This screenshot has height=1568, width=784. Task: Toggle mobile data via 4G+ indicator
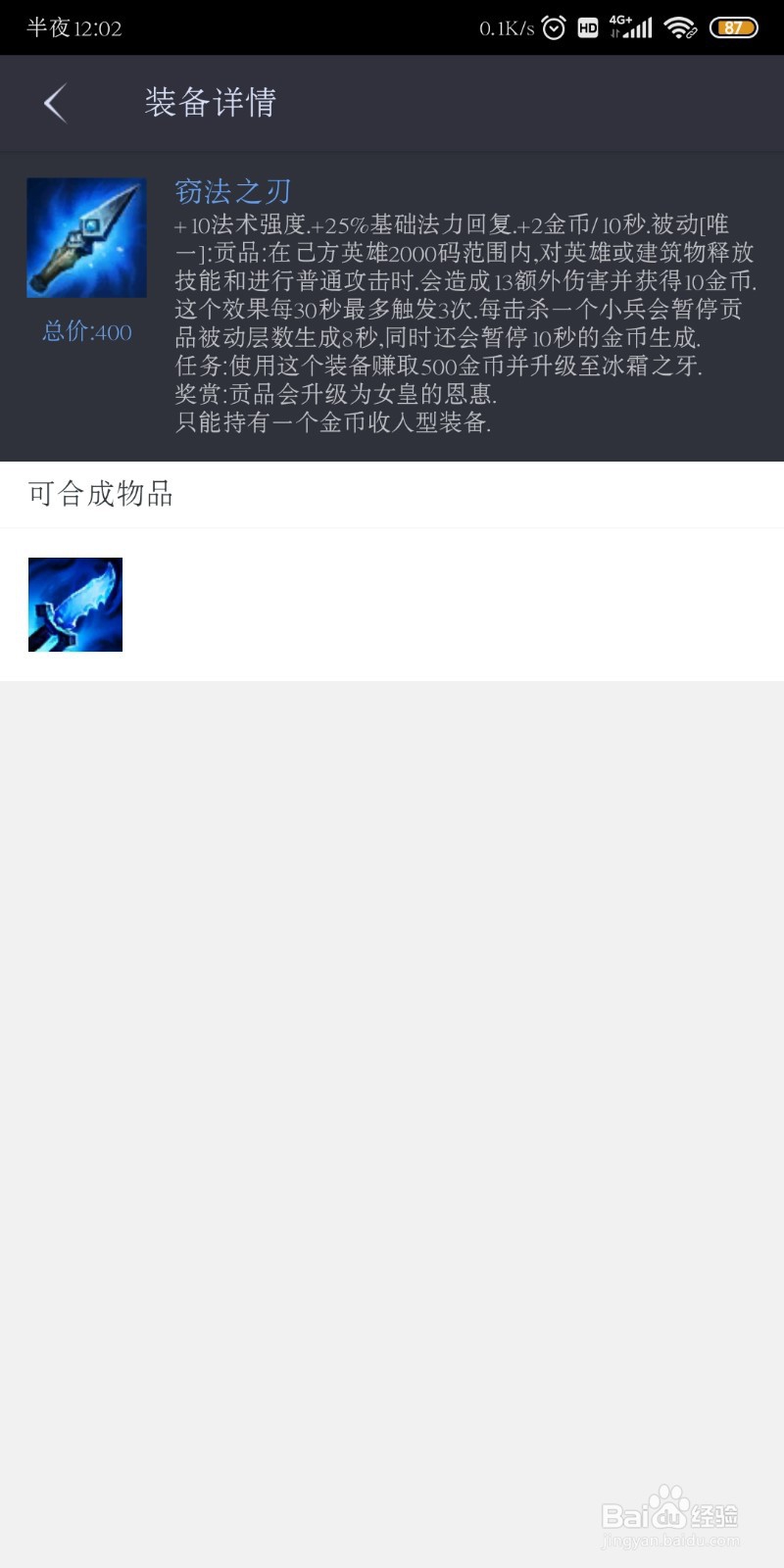click(631, 27)
